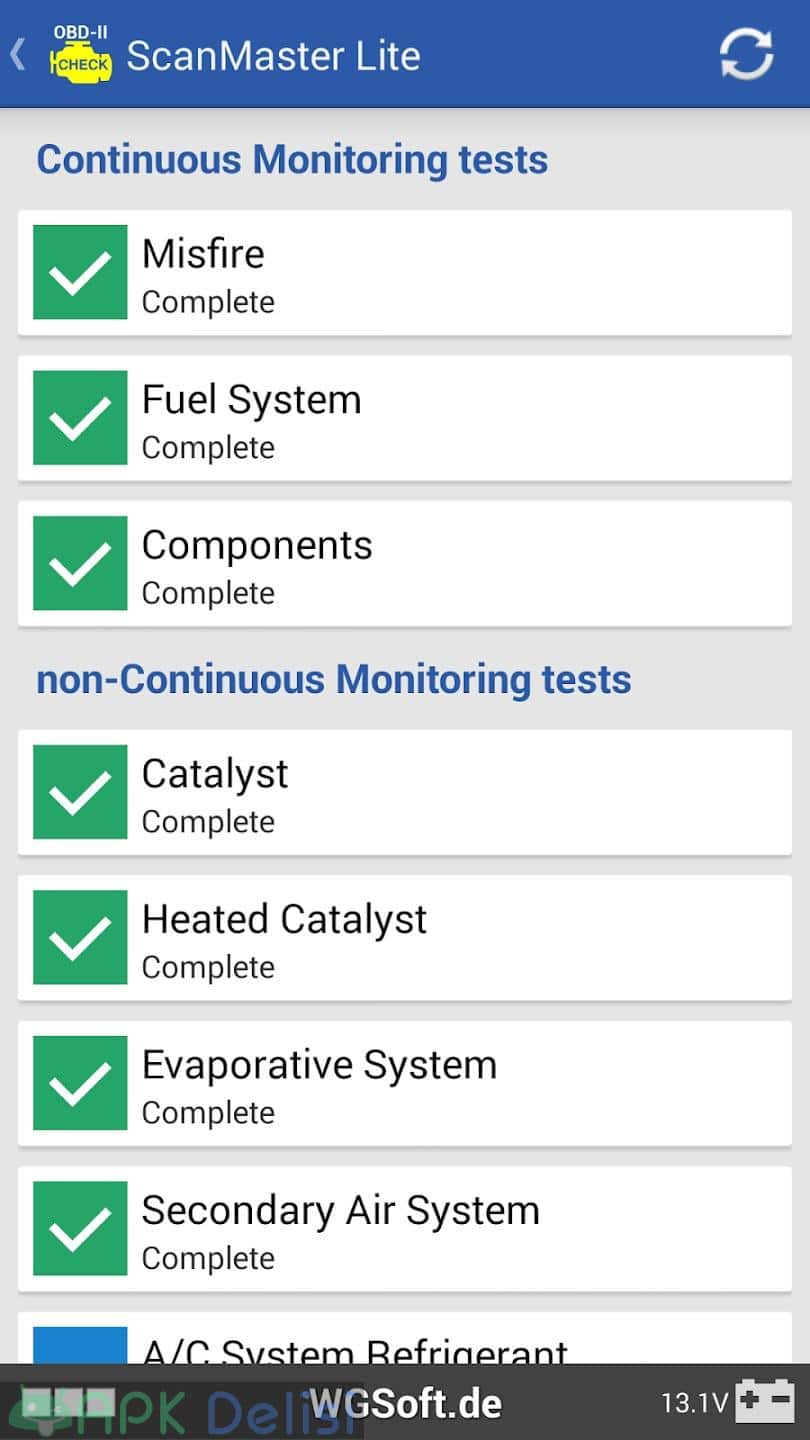The height and width of the screenshot is (1440, 810).
Task: Select the Fuel System test row
Action: [x=405, y=418]
